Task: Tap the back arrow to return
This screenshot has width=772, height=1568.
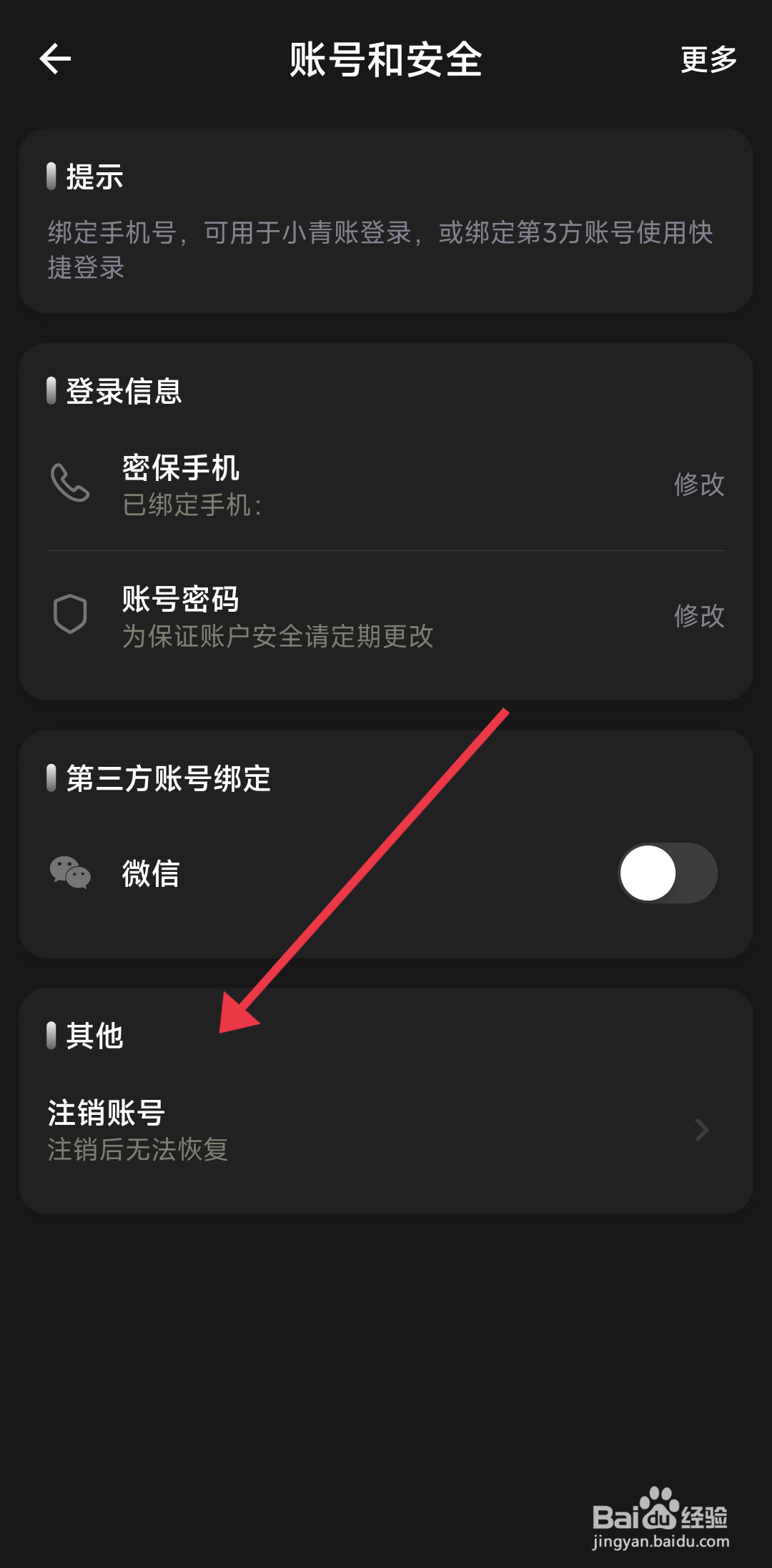Action: (54, 60)
